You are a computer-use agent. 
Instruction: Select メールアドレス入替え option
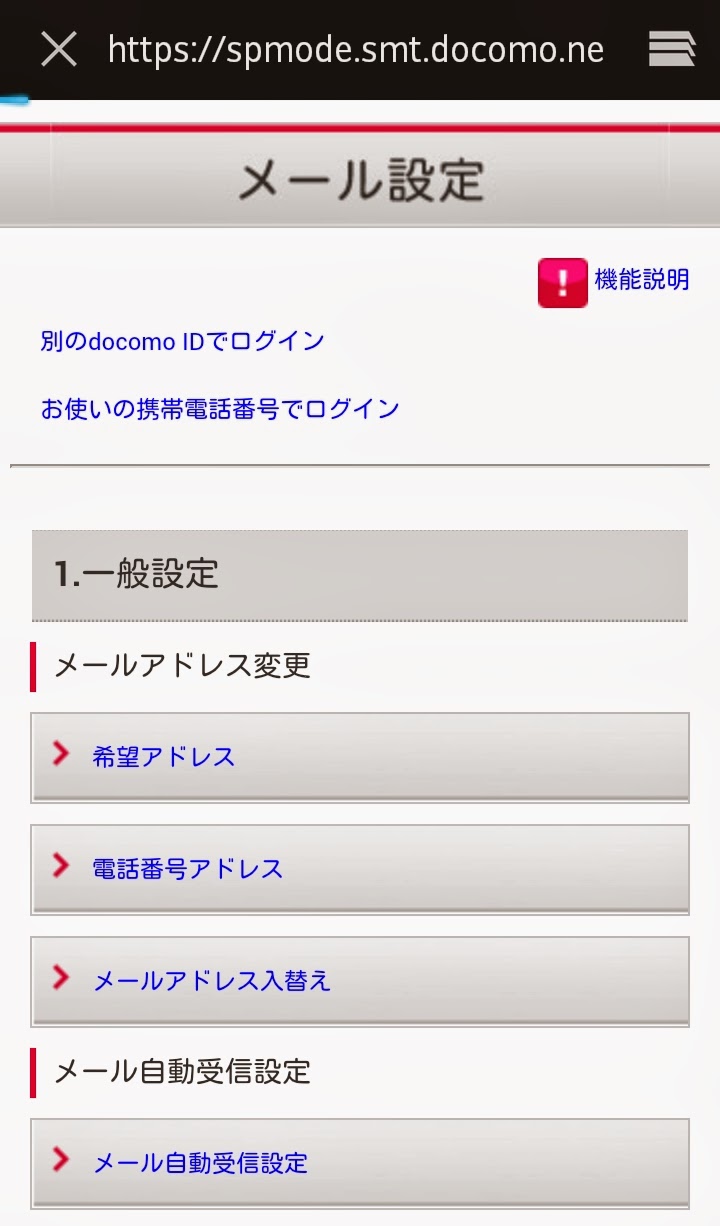pos(360,980)
